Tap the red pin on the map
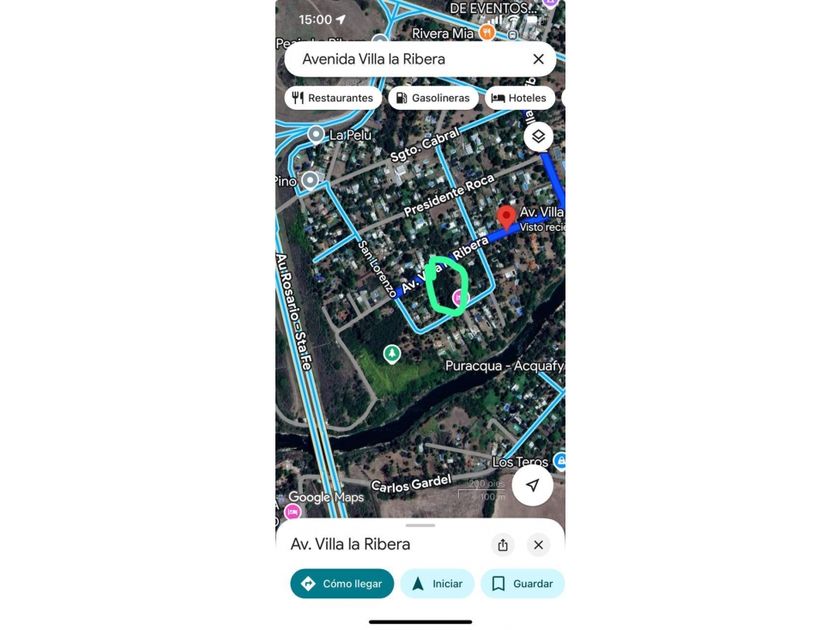Screen dimensions: 840x630 506,218
